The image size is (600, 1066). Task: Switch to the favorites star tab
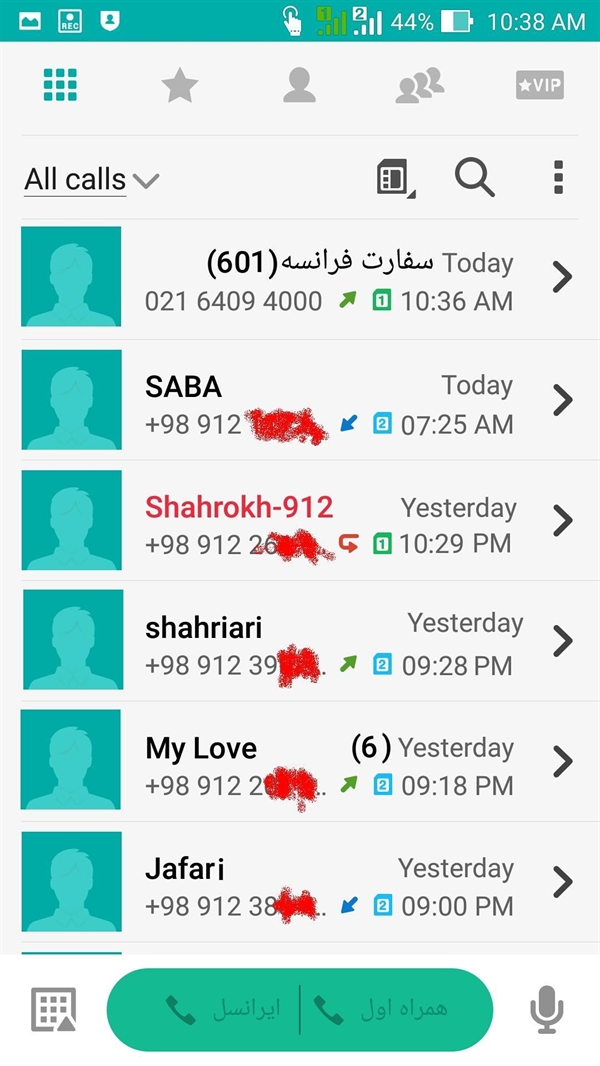pyautogui.click(x=180, y=86)
